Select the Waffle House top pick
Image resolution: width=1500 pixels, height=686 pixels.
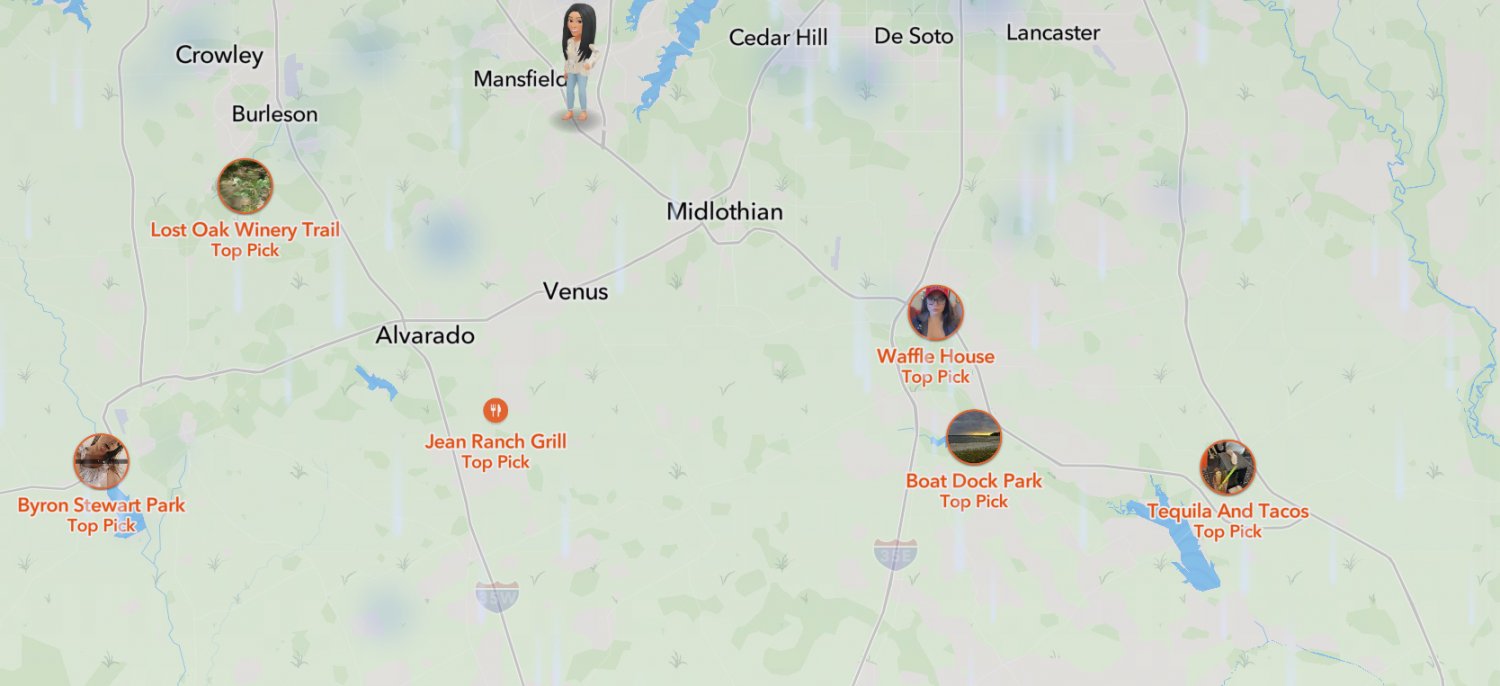935,313
